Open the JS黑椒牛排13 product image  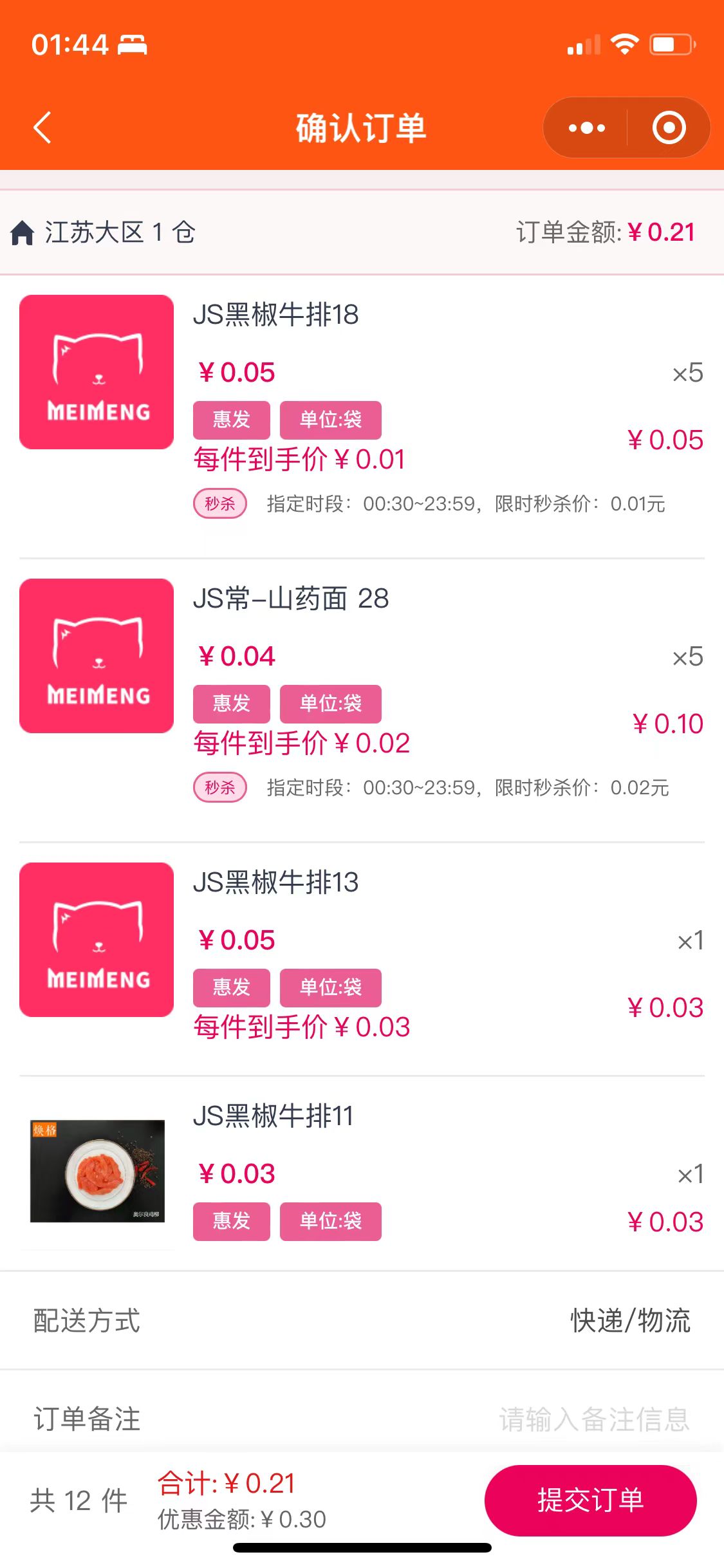tap(97, 940)
